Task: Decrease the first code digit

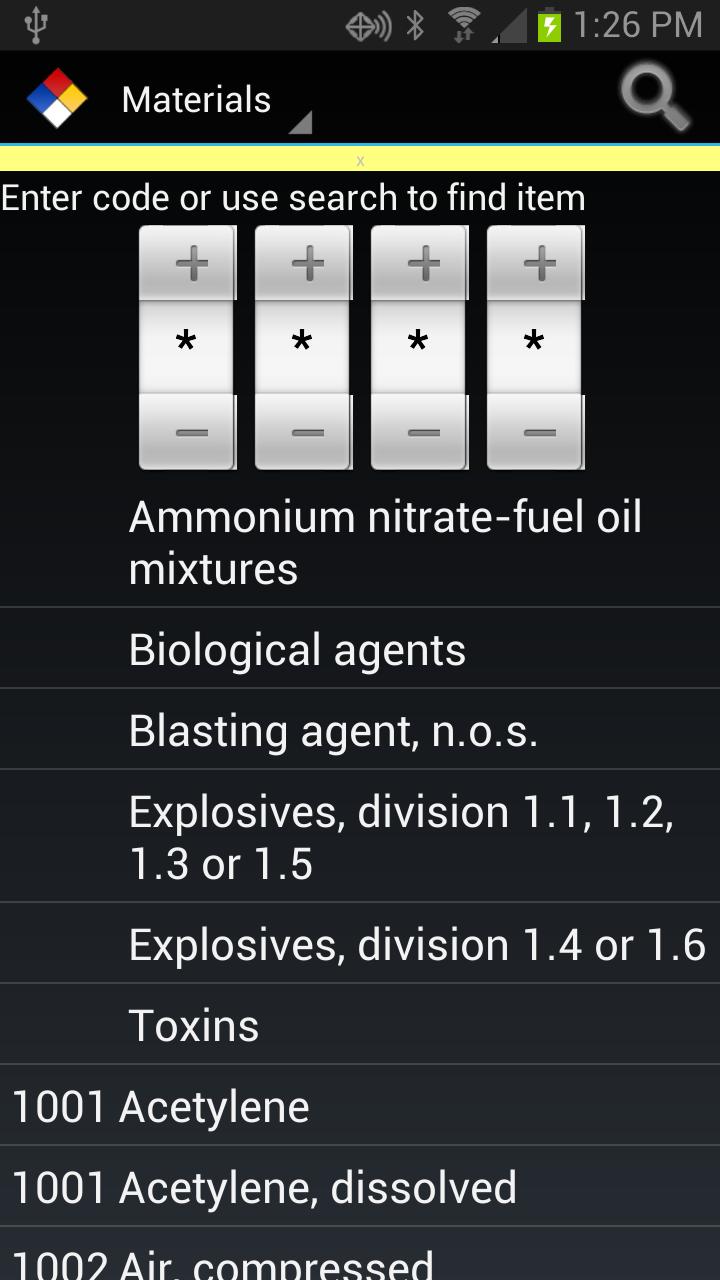Action: tap(188, 432)
